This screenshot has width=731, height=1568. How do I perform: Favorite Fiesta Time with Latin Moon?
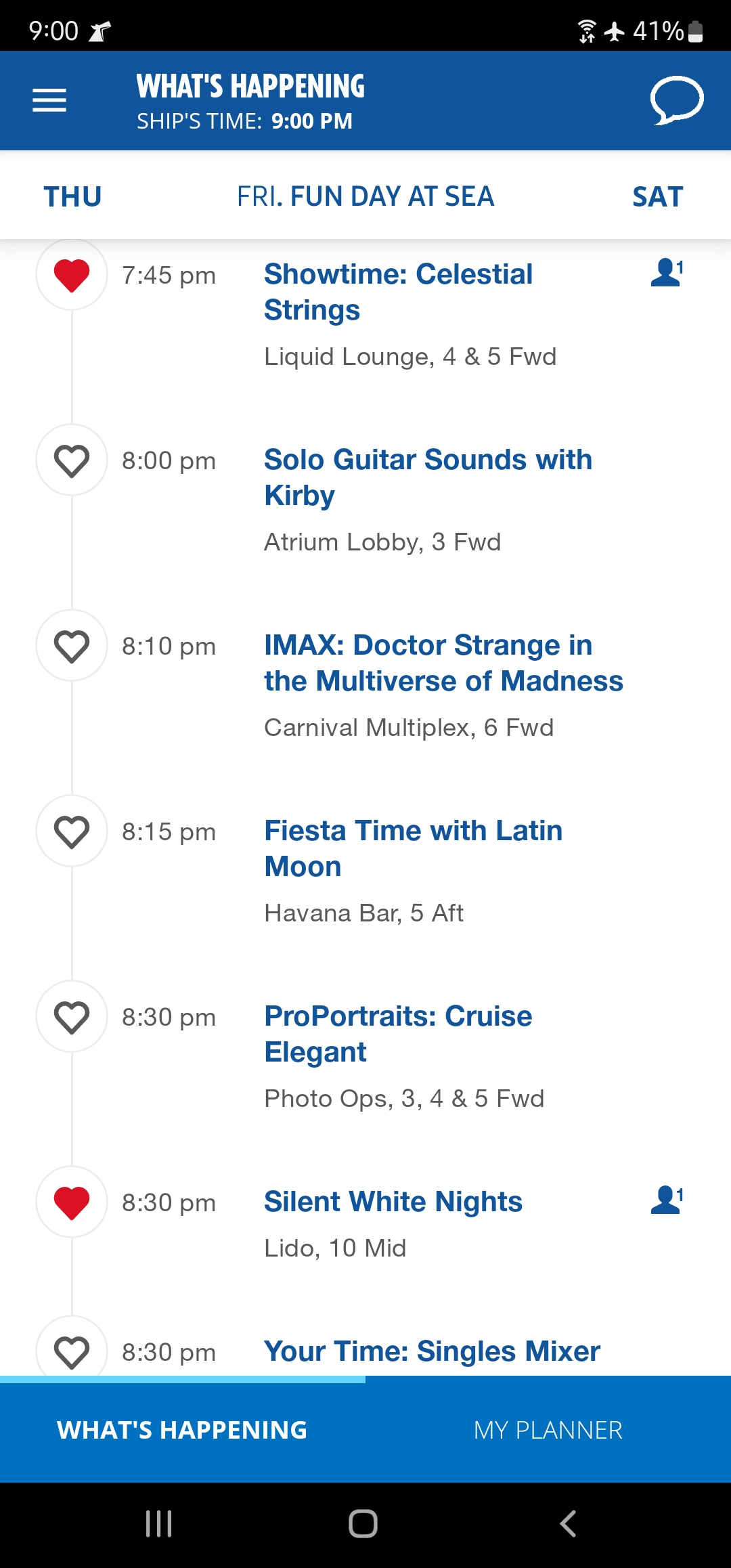click(72, 831)
